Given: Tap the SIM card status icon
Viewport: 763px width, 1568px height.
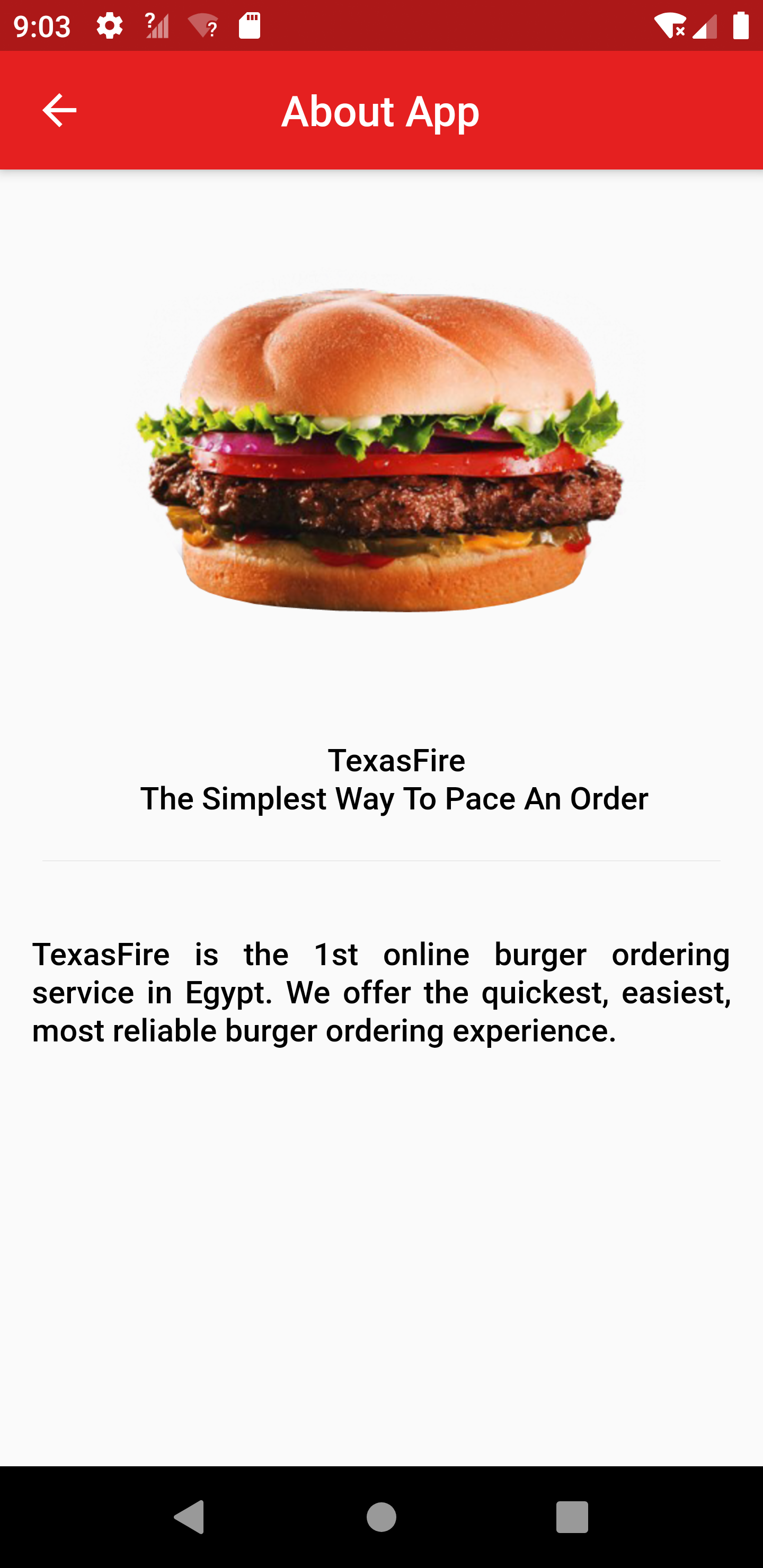Looking at the screenshot, I should pos(250,24).
